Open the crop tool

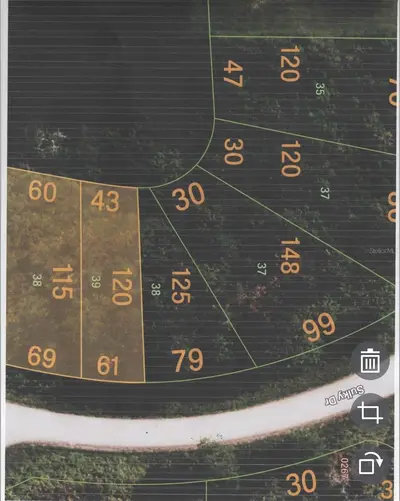tap(370, 412)
